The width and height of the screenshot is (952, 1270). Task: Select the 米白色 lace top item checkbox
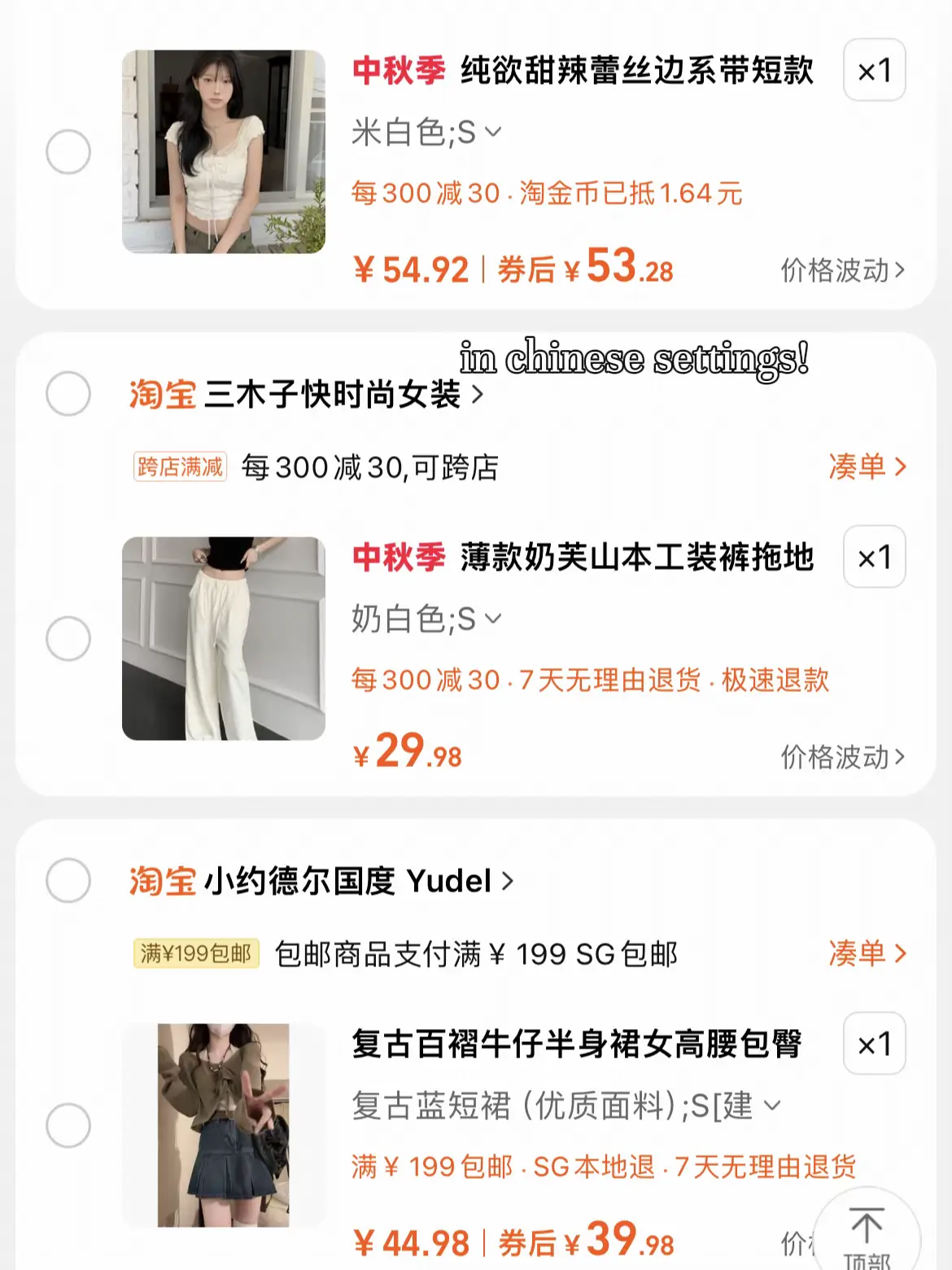click(68, 152)
